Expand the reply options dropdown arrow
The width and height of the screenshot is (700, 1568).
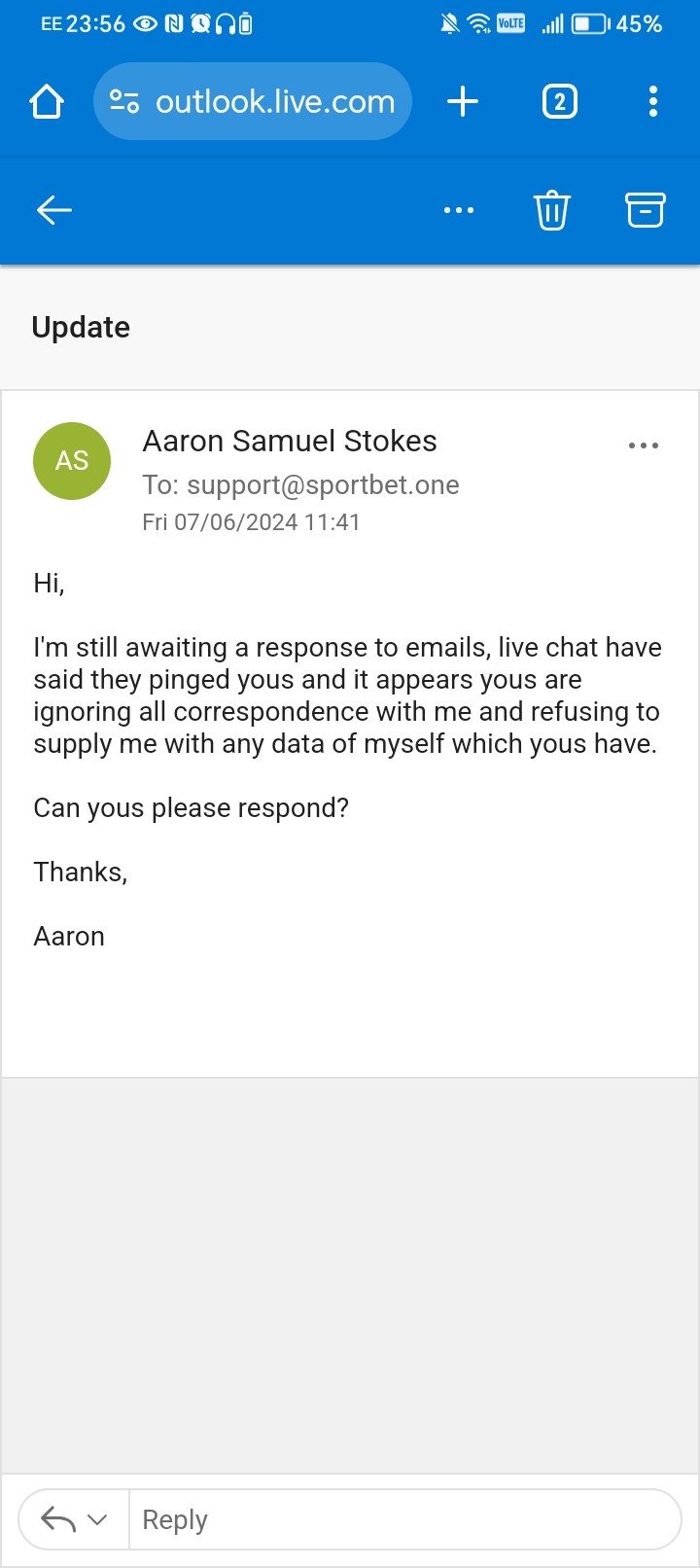(x=97, y=1519)
